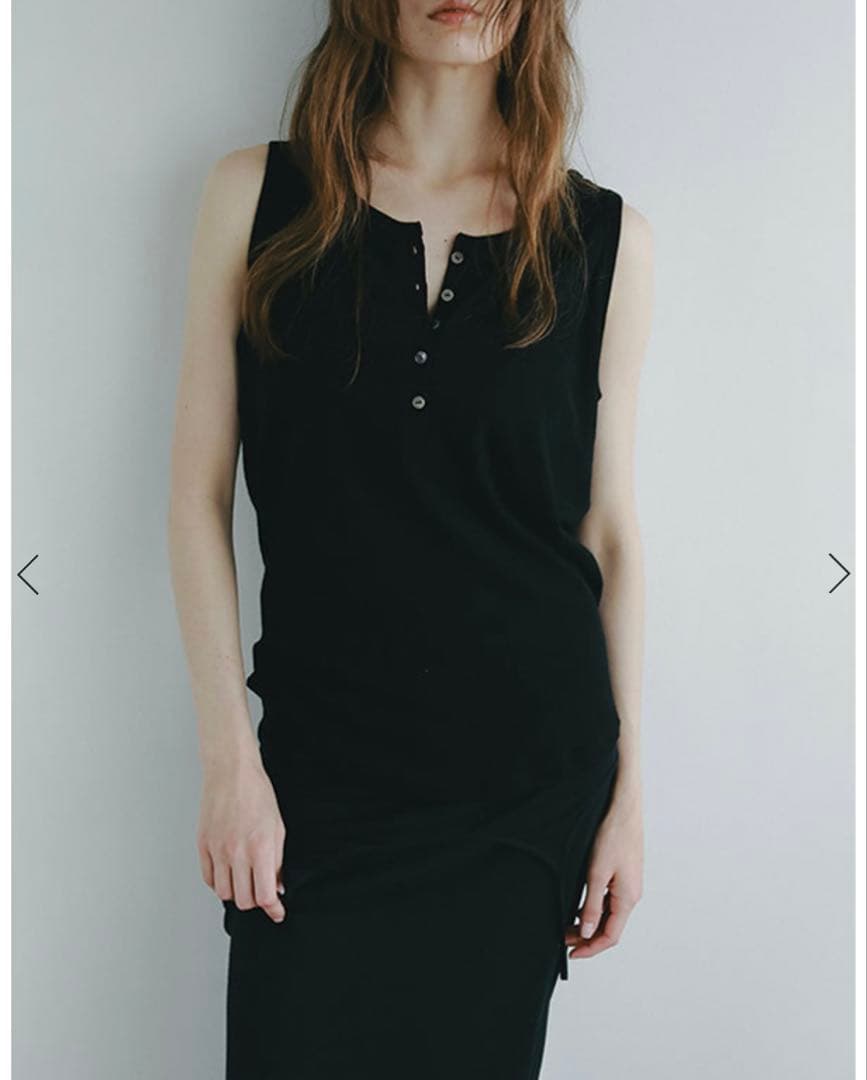
Task: Go to the previous product photo
Action: click(x=28, y=575)
